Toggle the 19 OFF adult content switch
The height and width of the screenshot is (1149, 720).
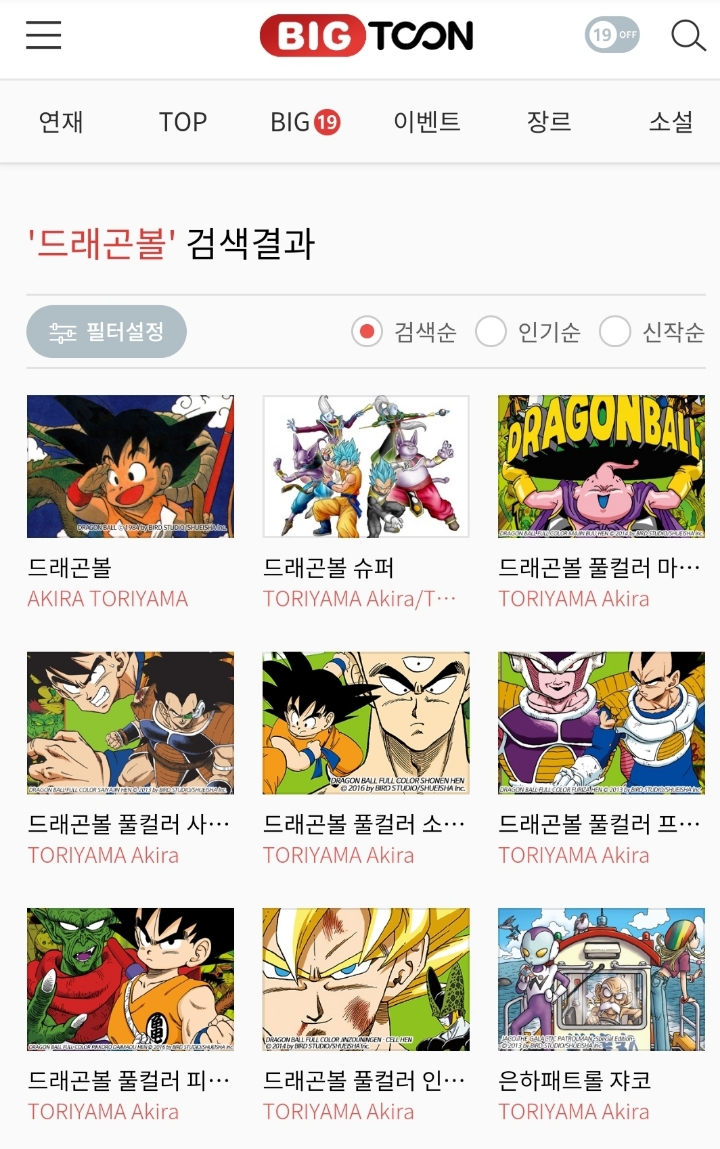[x=612, y=33]
